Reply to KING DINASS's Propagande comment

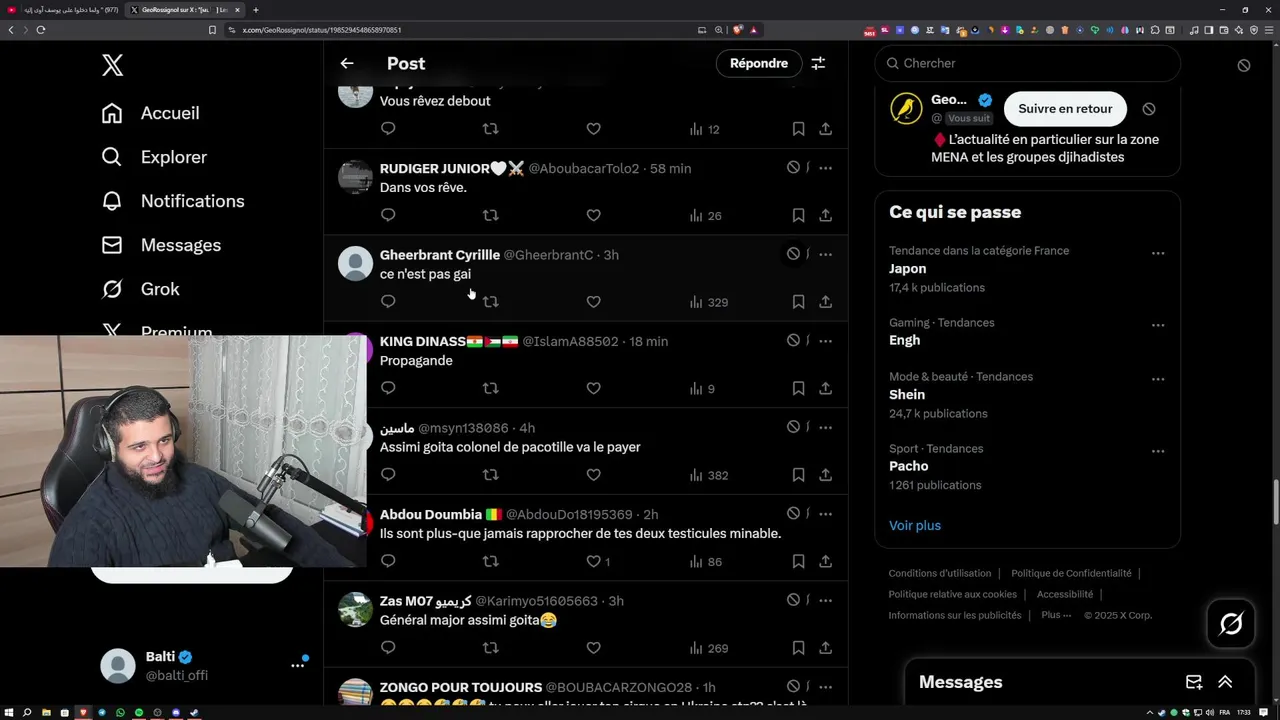388,388
